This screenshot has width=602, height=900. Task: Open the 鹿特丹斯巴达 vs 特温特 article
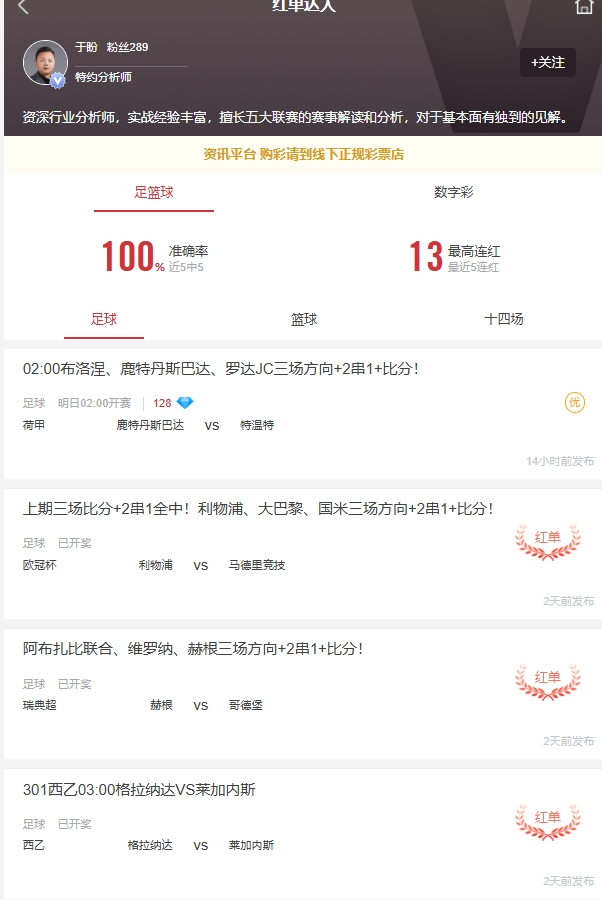pos(220,369)
